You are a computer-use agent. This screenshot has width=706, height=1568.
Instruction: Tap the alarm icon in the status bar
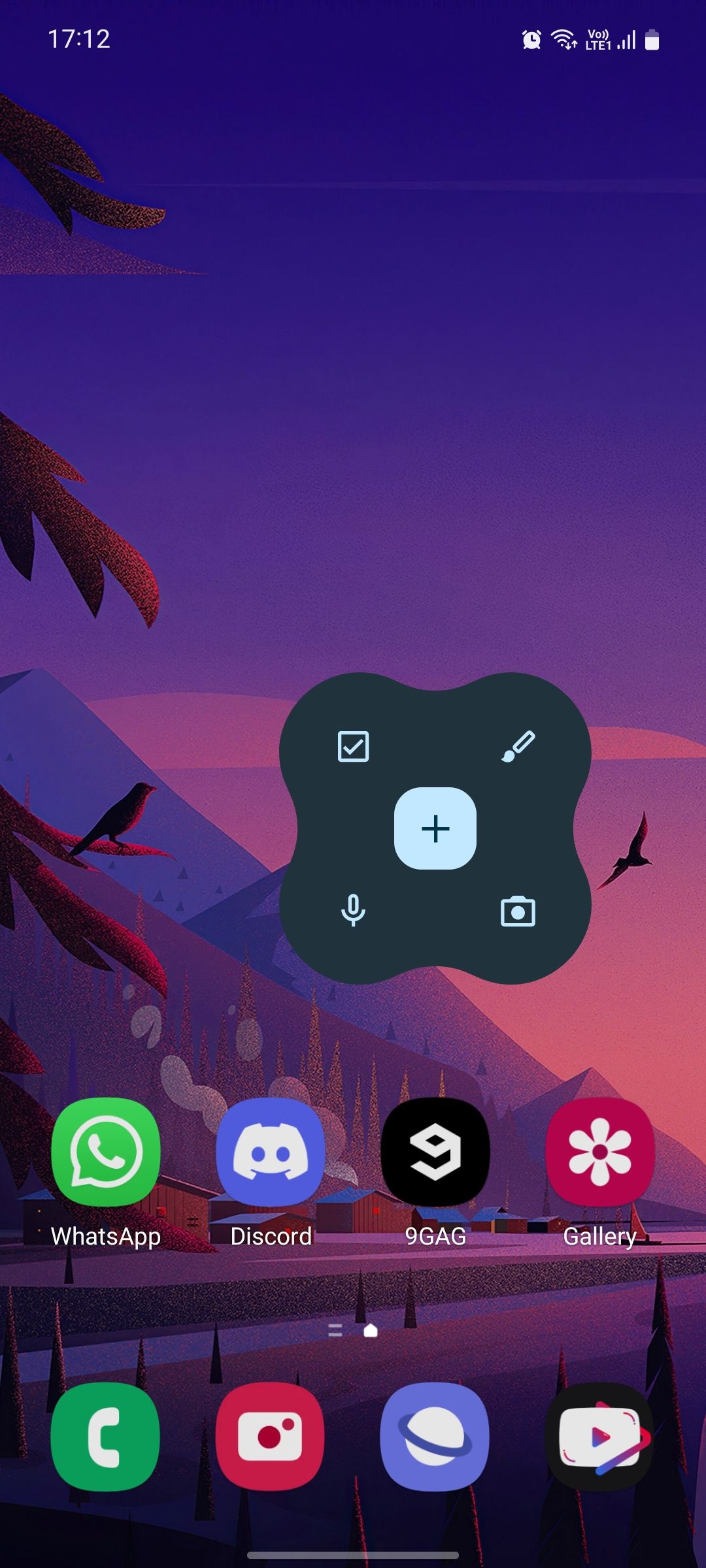(x=531, y=40)
